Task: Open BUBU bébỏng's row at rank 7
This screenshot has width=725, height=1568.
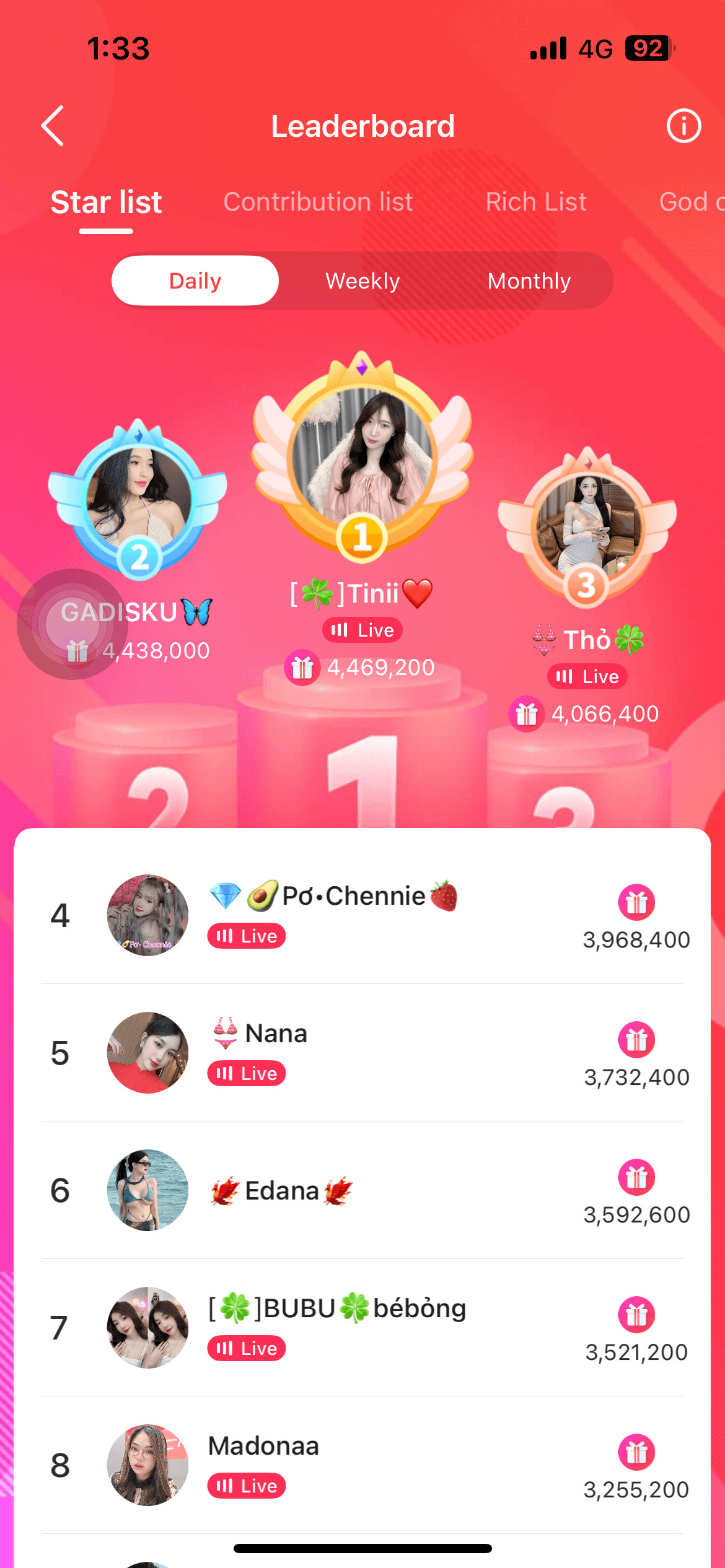Action: click(x=362, y=1328)
